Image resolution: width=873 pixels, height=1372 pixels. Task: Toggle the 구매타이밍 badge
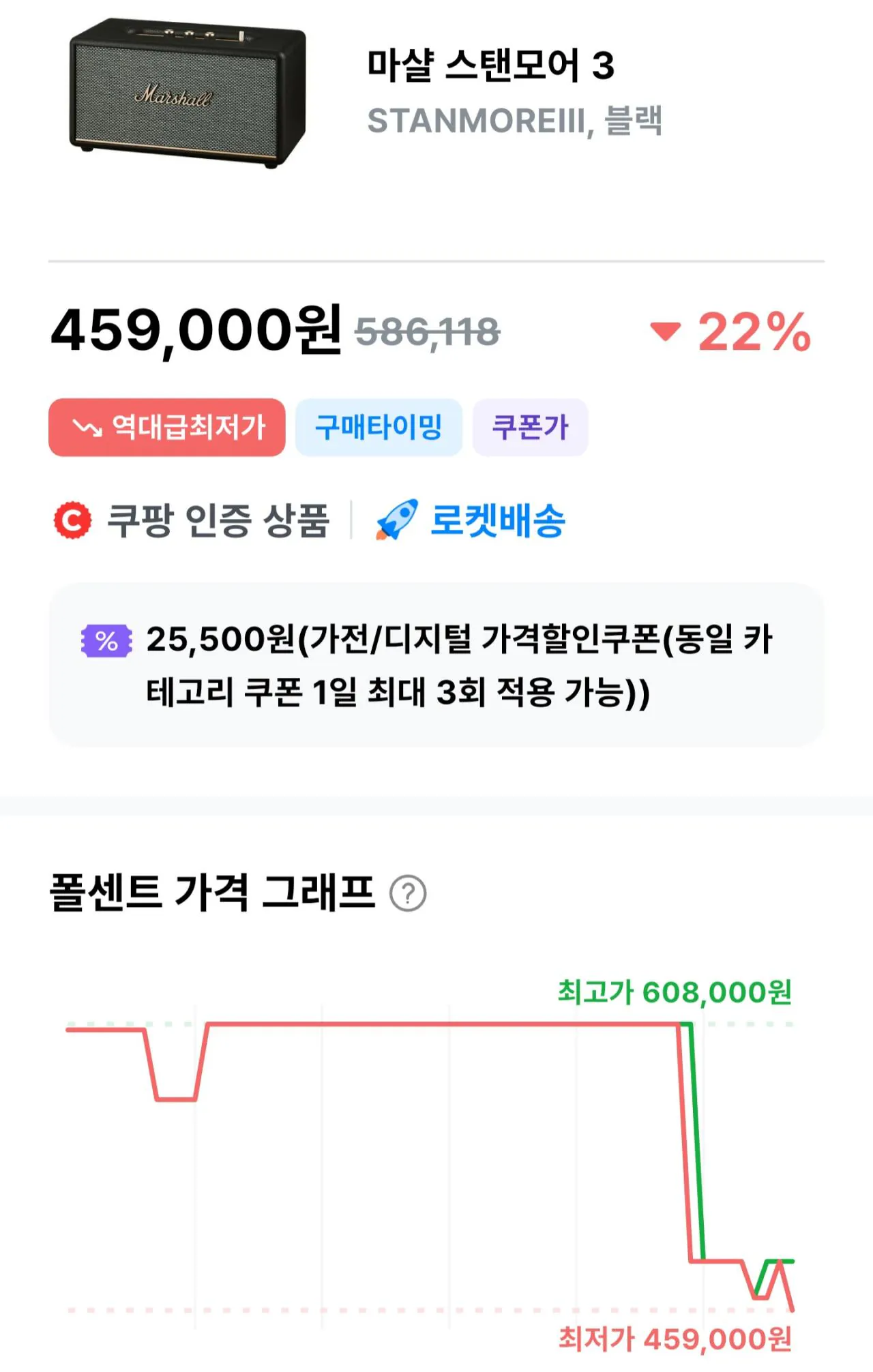click(x=379, y=428)
